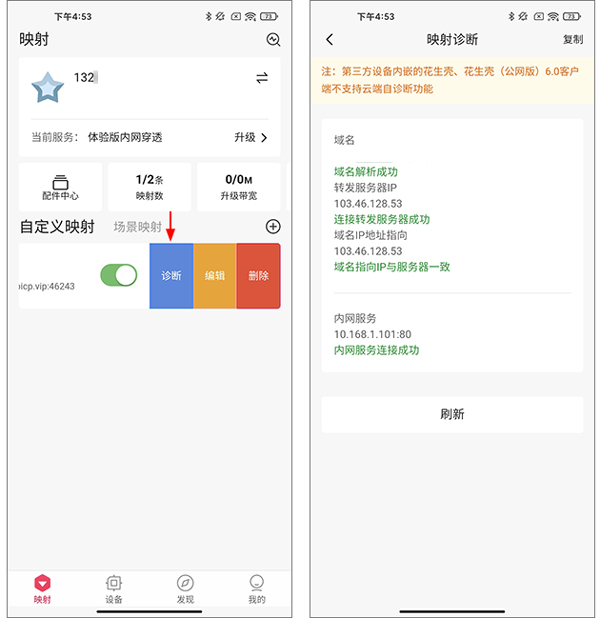600x618 pixels.
Task: Toggle off the mapping switch
Action: point(119,275)
